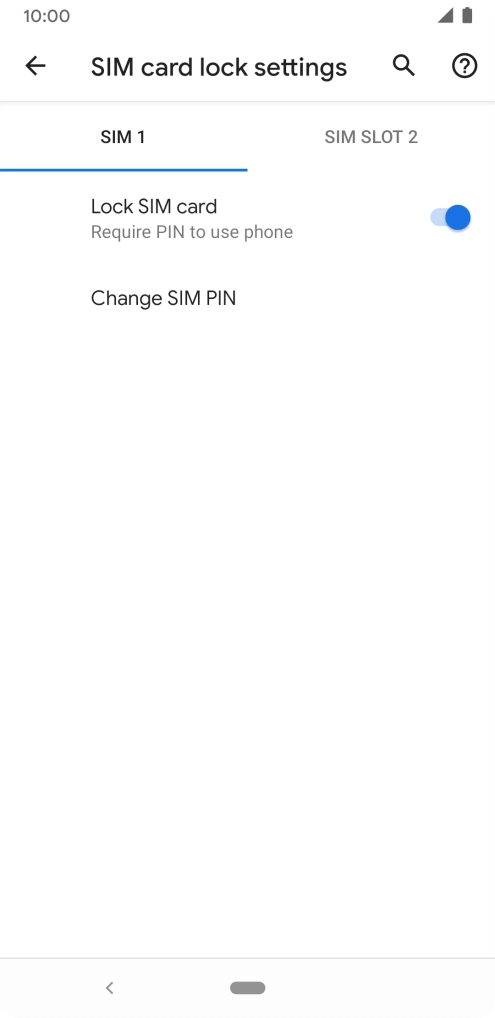Select the SIM 1 tab
This screenshot has height=1018, width=495.
pyautogui.click(x=123, y=137)
